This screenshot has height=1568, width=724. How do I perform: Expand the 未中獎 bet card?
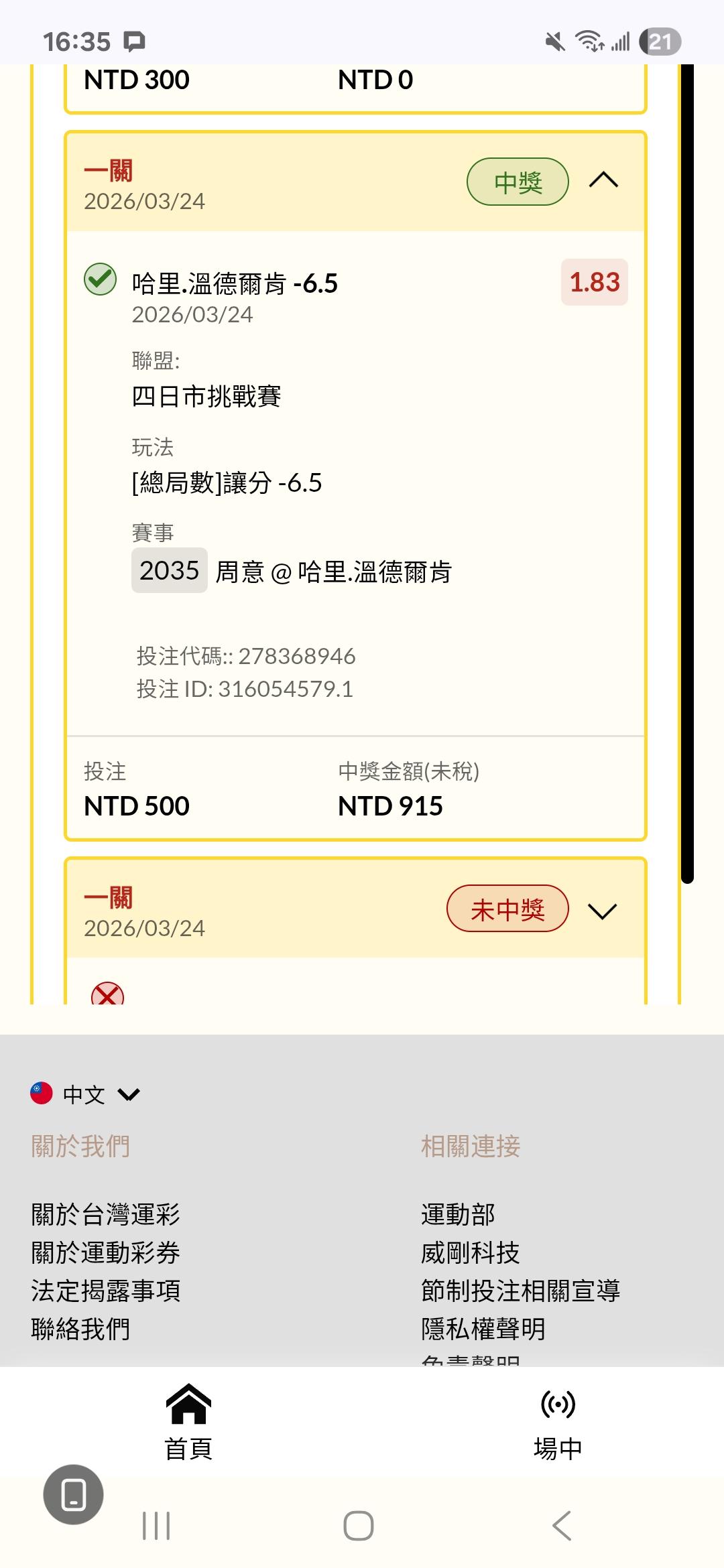(x=601, y=911)
